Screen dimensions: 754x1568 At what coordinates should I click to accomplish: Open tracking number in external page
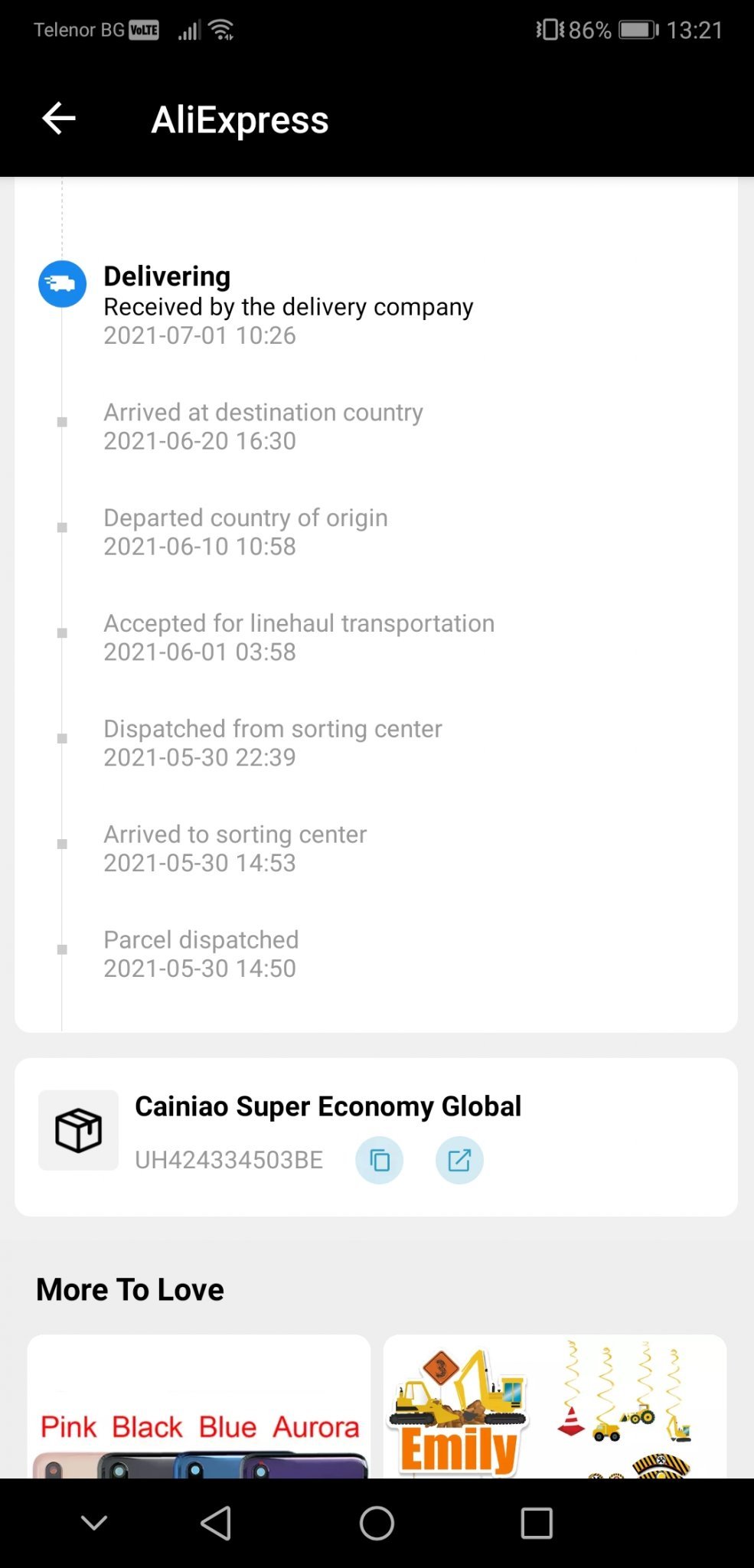[459, 1160]
